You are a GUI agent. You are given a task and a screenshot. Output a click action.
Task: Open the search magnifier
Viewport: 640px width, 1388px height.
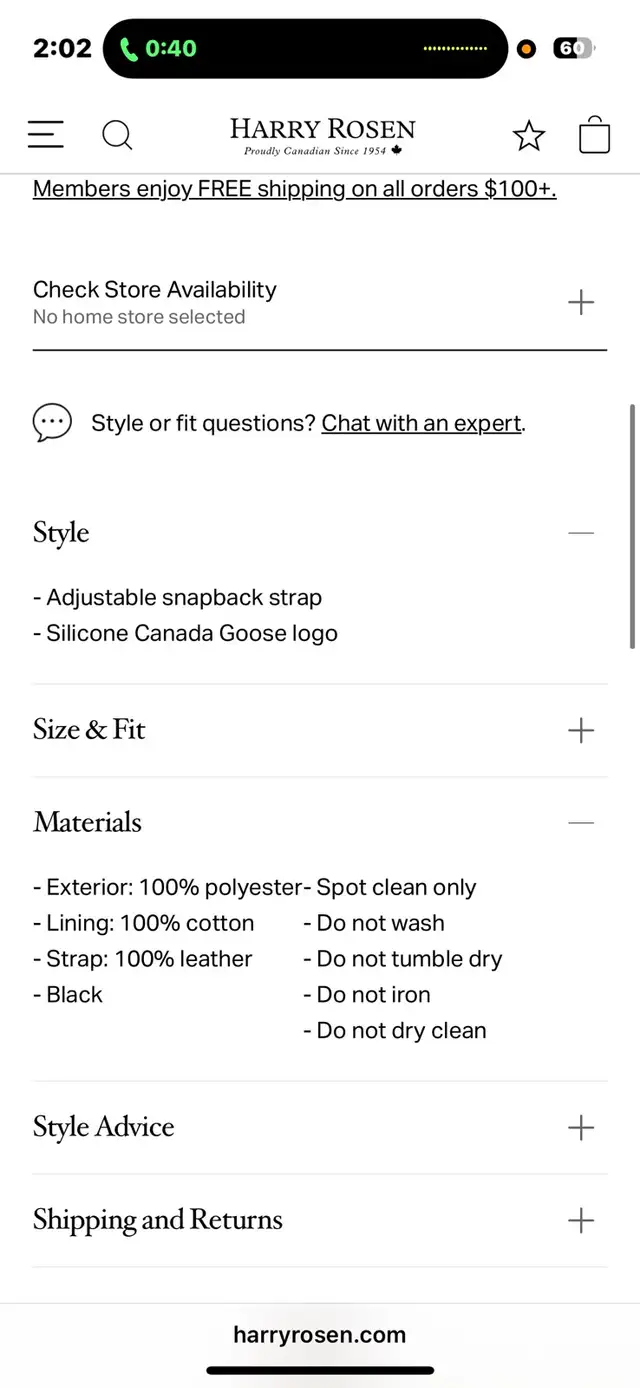(117, 134)
